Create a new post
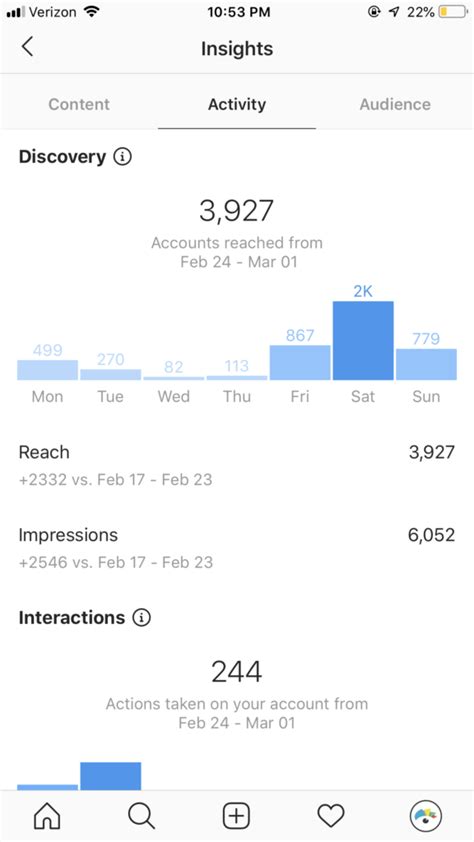 point(236,816)
